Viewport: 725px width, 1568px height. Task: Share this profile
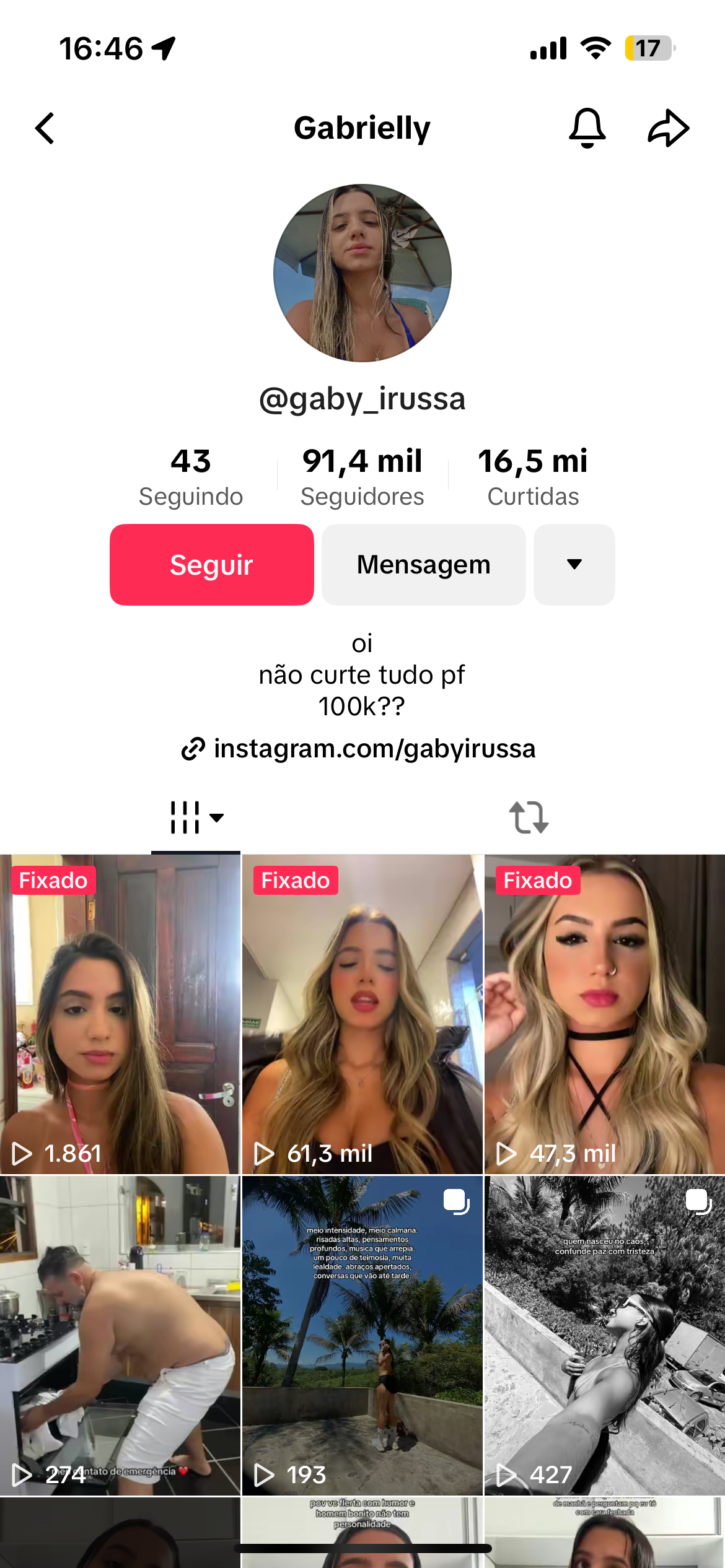pos(668,128)
